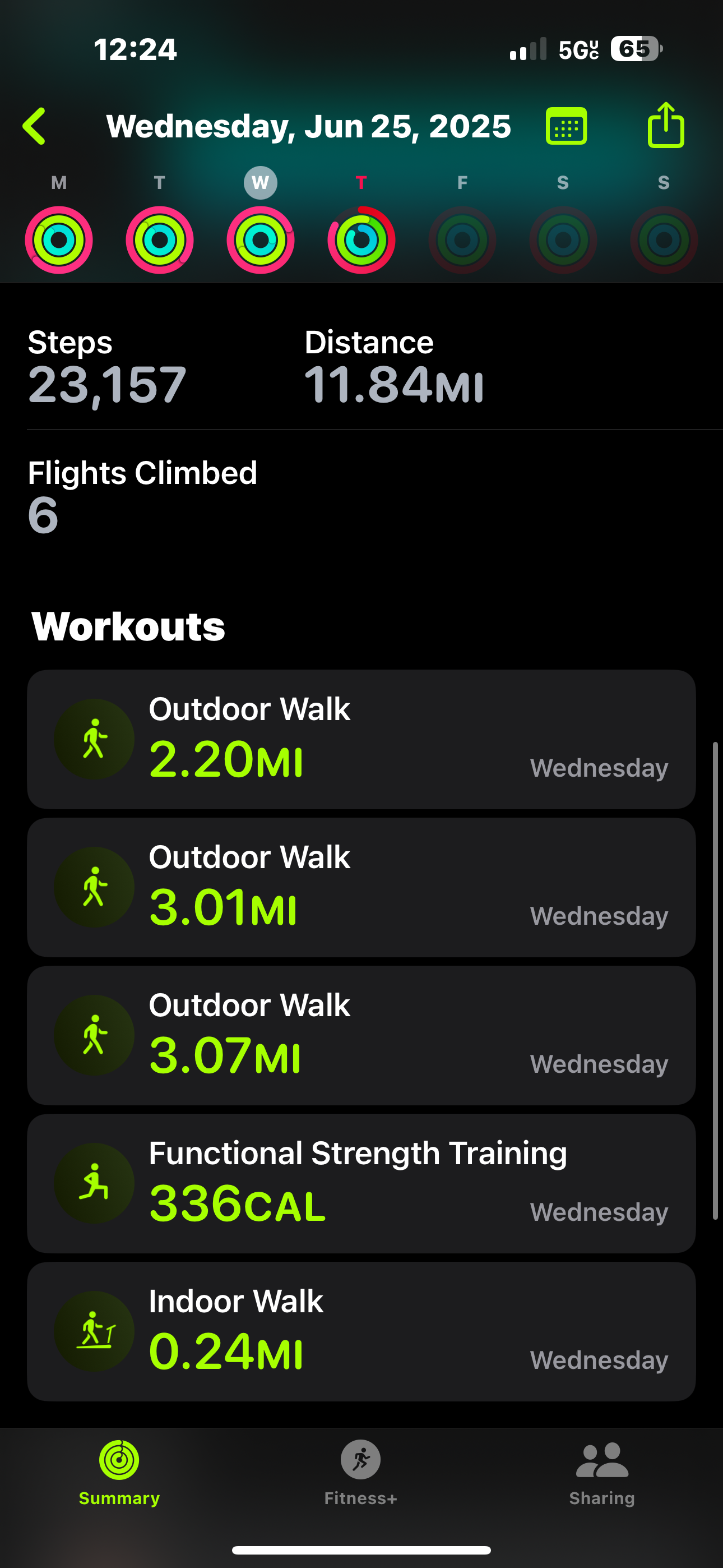The image size is (723, 1568).
Task: View Functional Strength Training workout details
Action: [361, 1183]
